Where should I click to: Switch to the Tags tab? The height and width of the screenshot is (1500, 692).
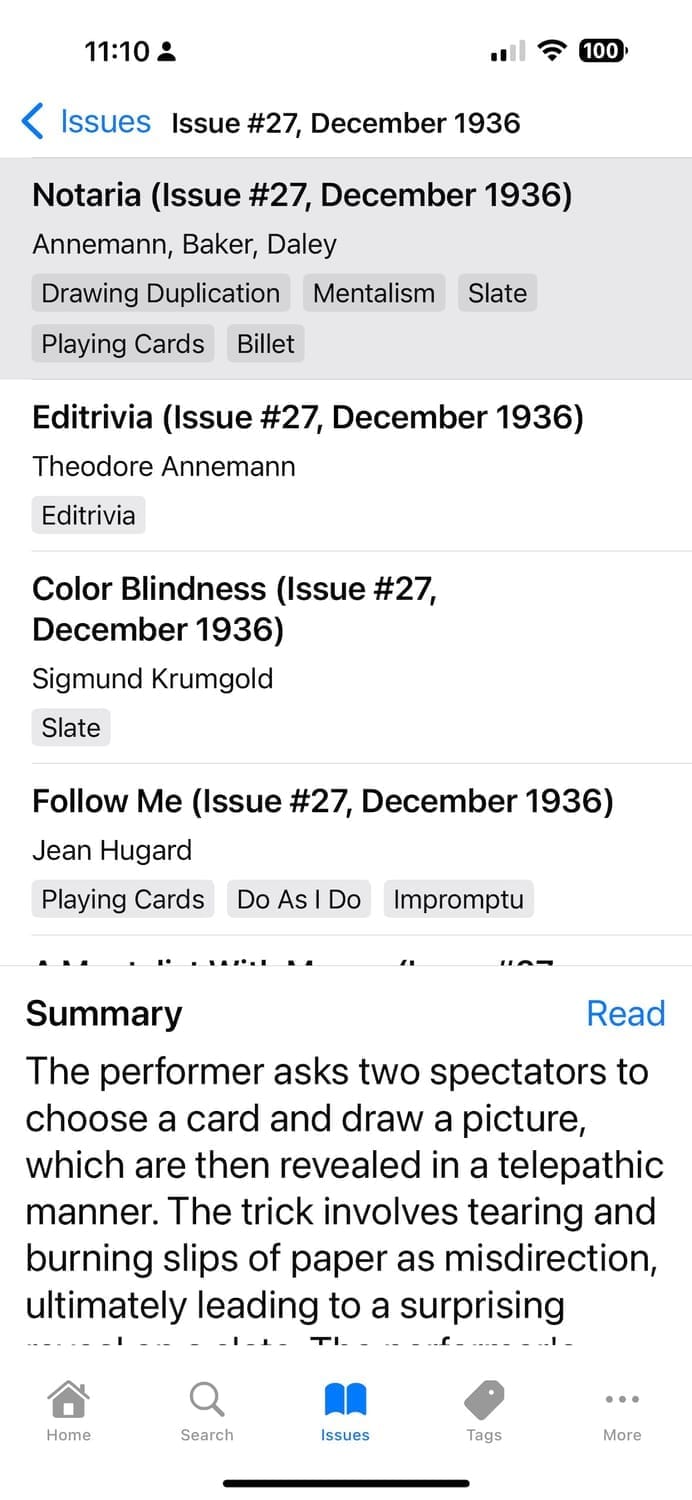click(x=484, y=1411)
